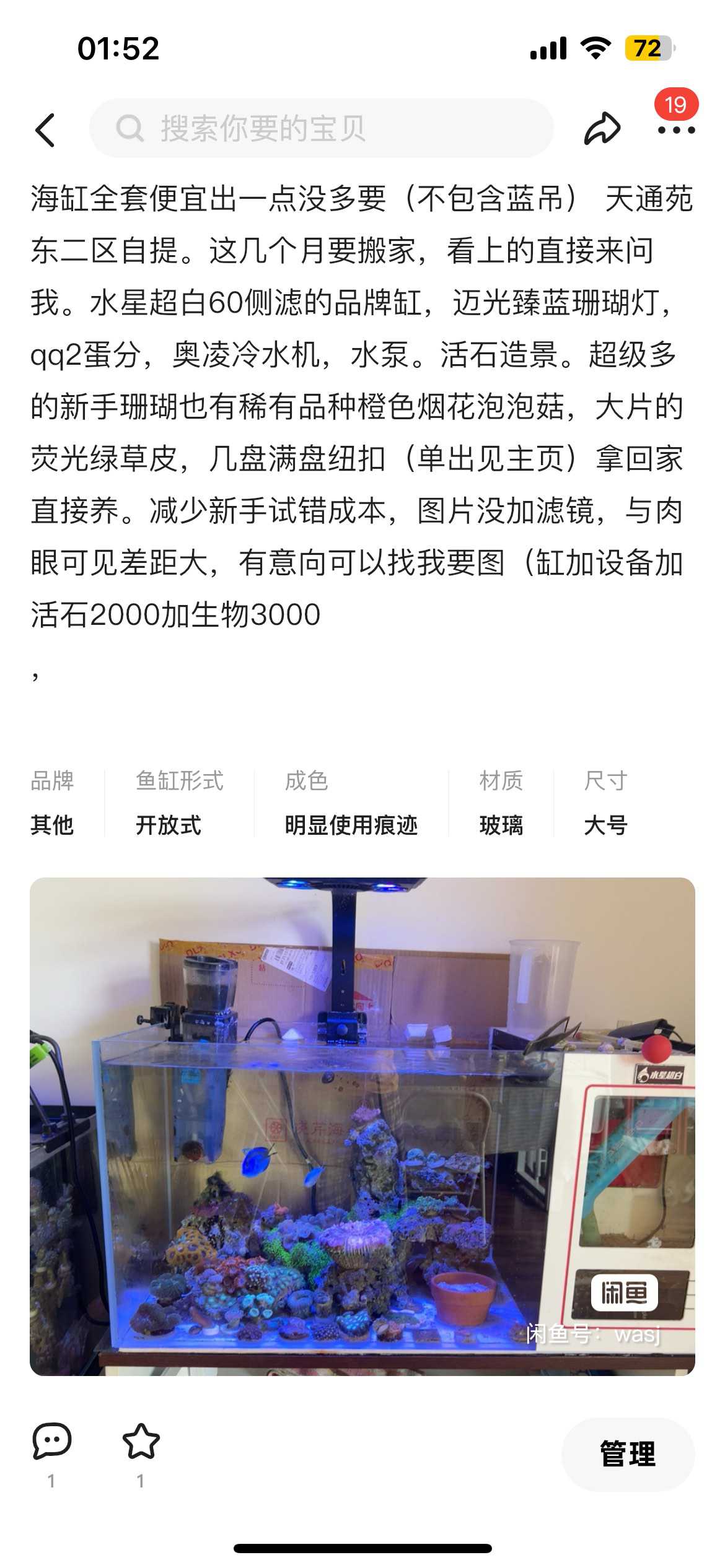Open the comments icon
725x1568 pixels.
51,1442
